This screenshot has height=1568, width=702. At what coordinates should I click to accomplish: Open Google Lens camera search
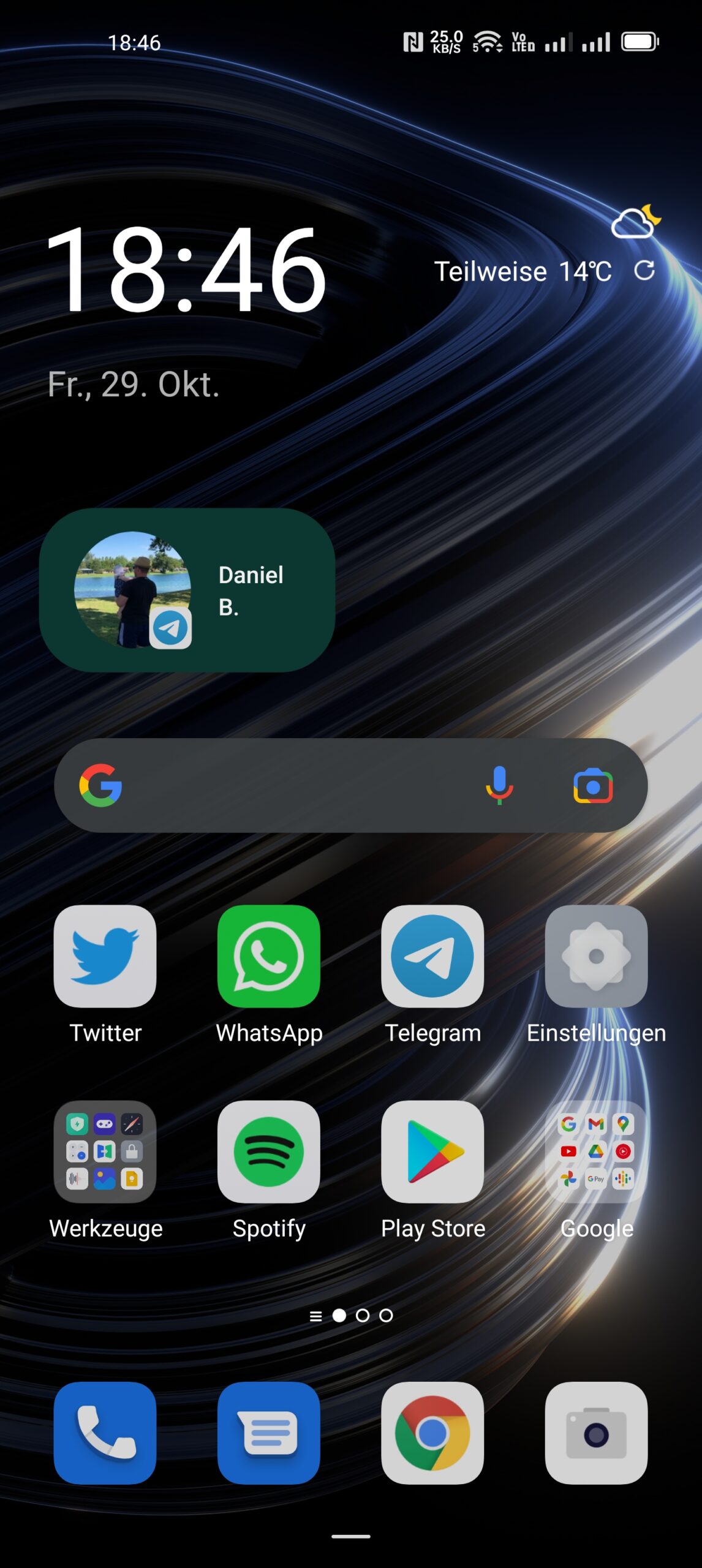pos(593,785)
